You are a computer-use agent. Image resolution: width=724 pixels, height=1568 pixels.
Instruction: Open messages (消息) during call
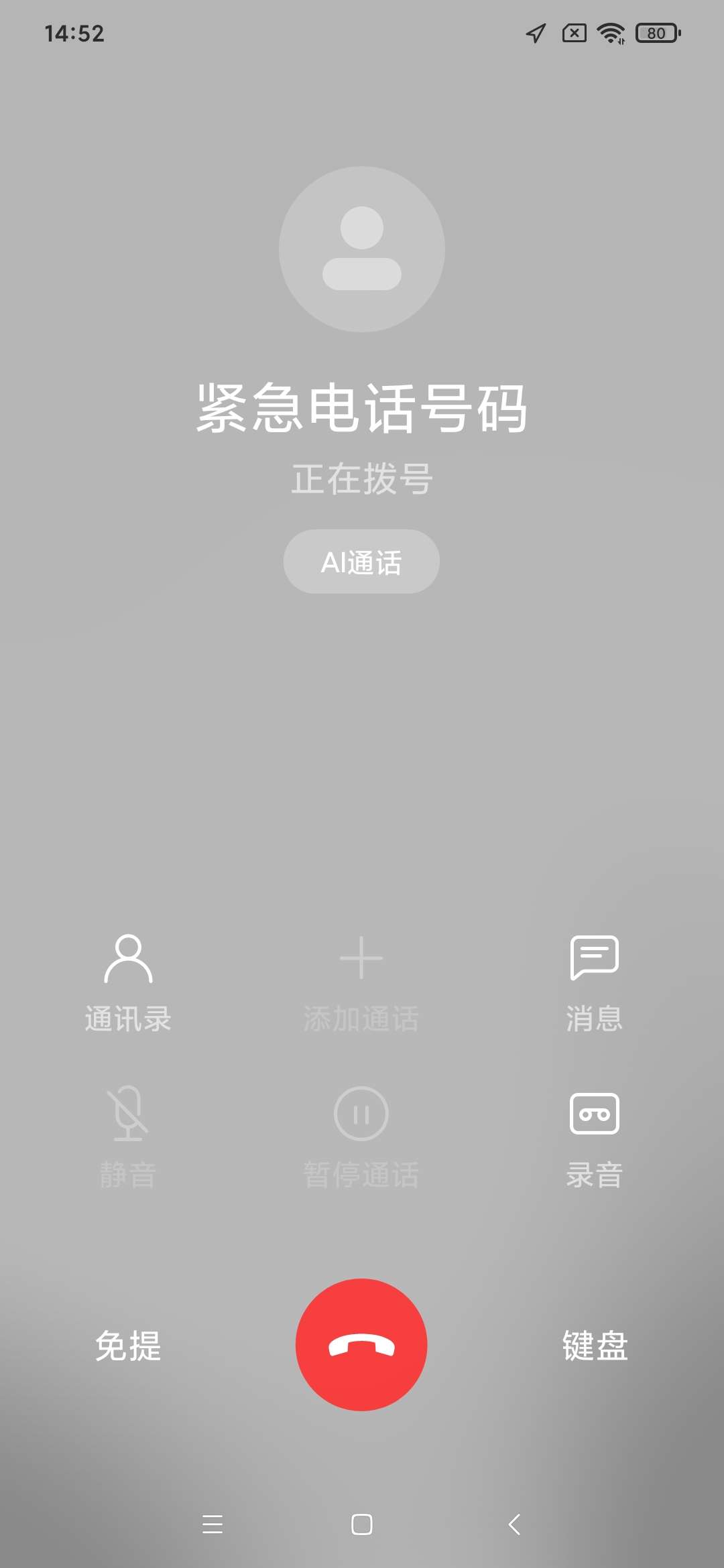(x=594, y=983)
